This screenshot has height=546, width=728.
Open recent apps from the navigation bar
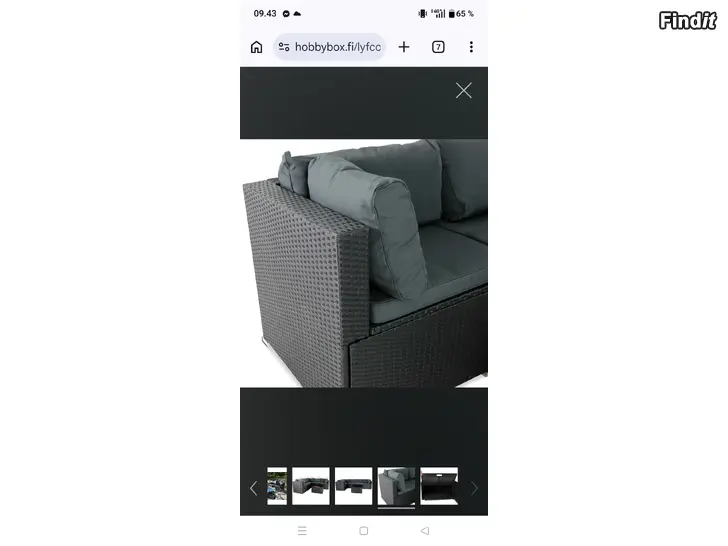[x=302, y=531]
